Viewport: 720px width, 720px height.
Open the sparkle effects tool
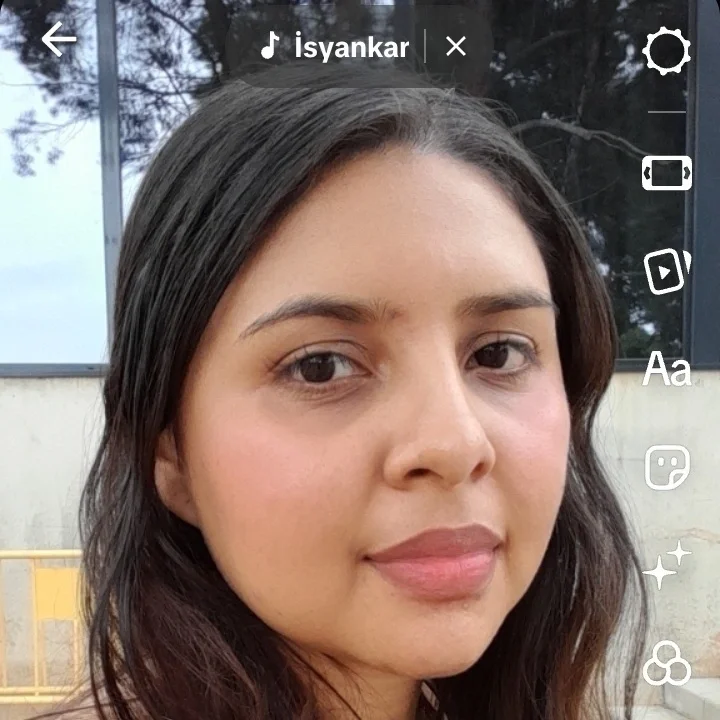[666, 566]
